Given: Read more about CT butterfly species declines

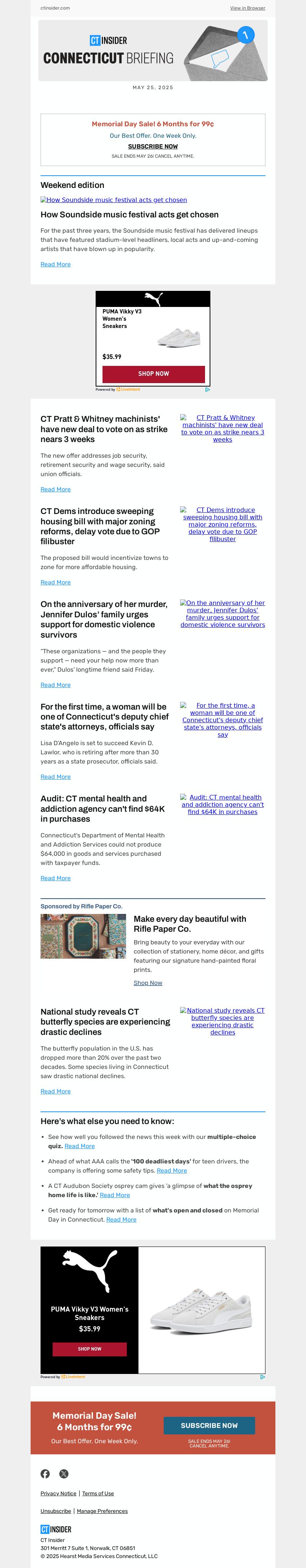Looking at the screenshot, I should point(55,1092).
